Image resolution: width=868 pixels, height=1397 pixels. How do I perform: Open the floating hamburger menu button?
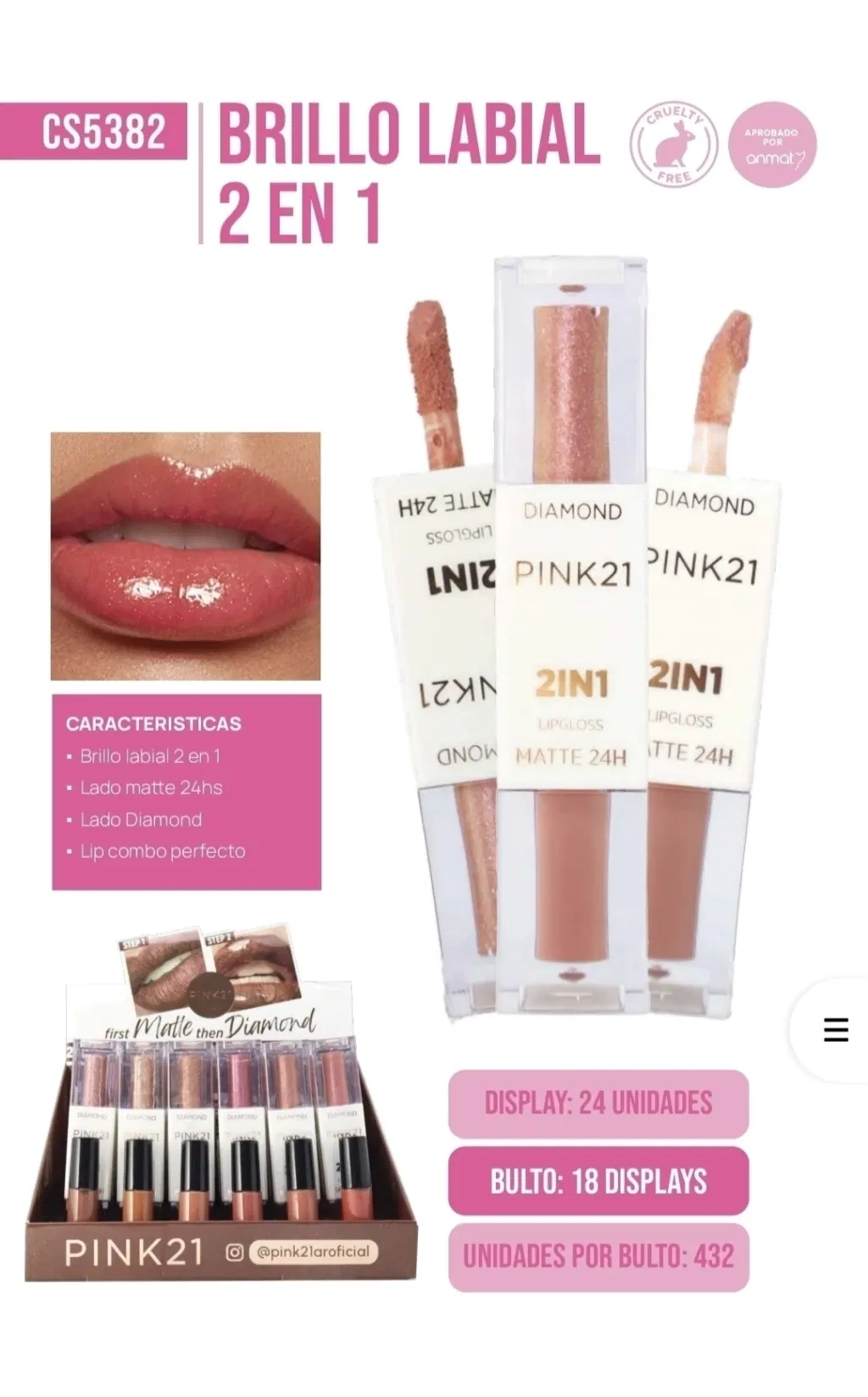point(835,1029)
